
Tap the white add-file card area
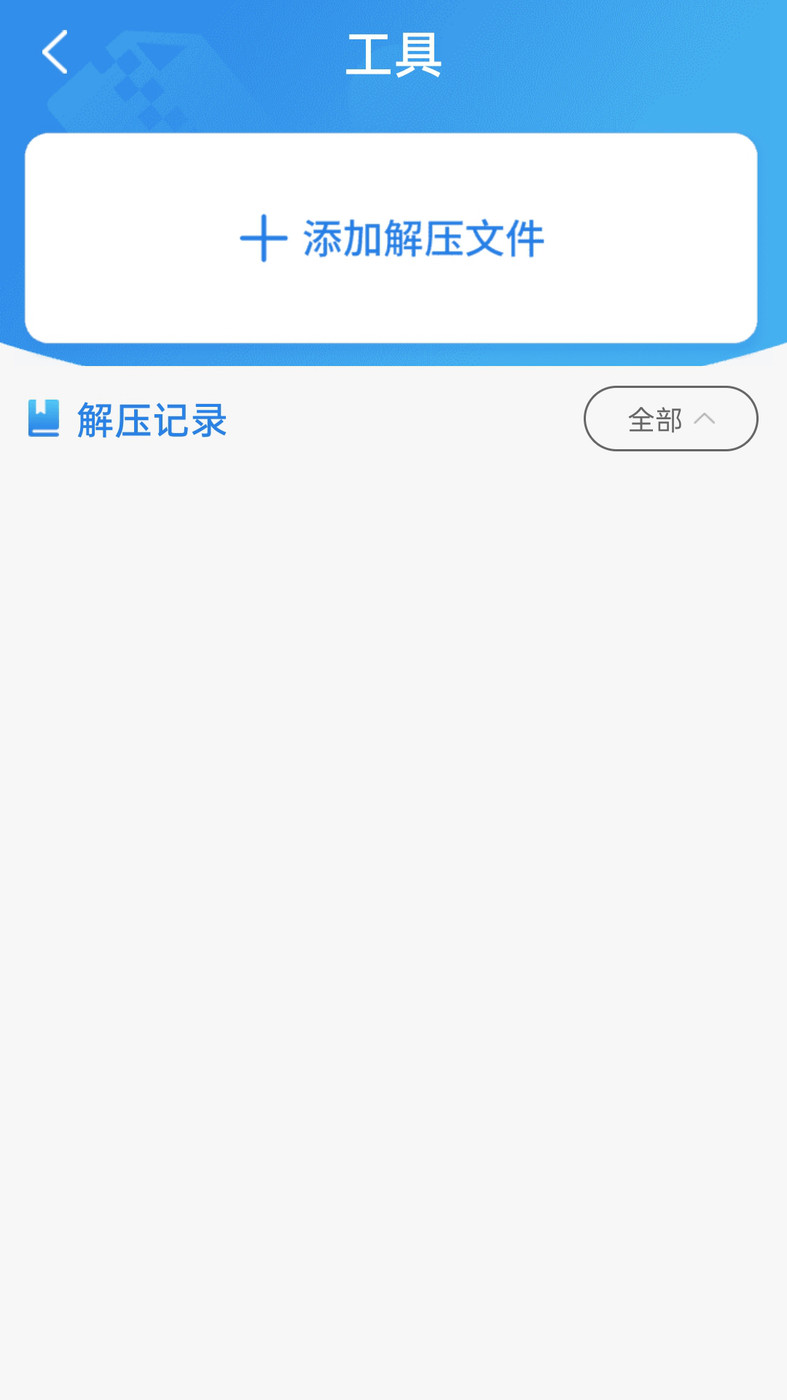click(x=393, y=238)
